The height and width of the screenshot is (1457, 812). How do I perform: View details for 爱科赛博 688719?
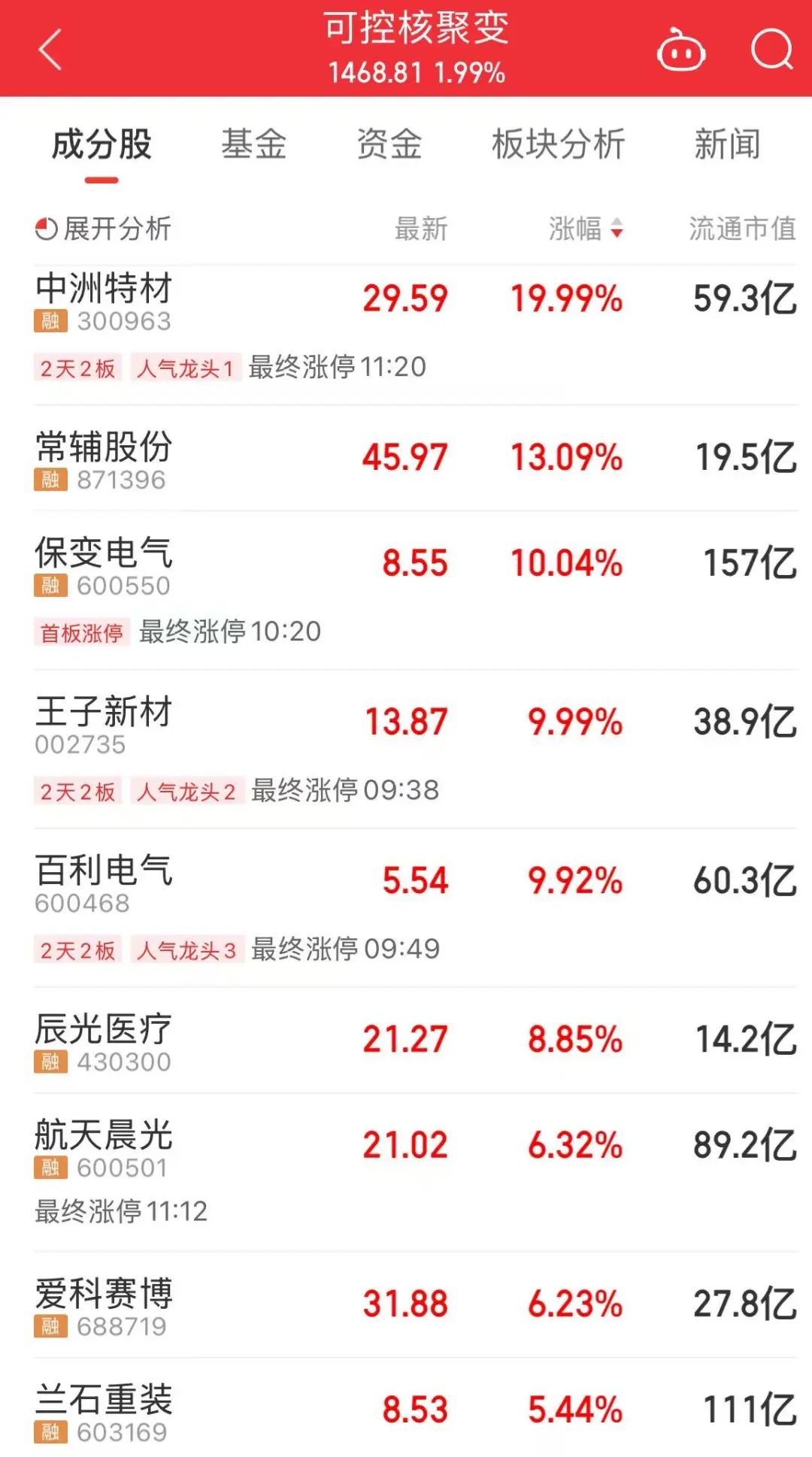105,1306
